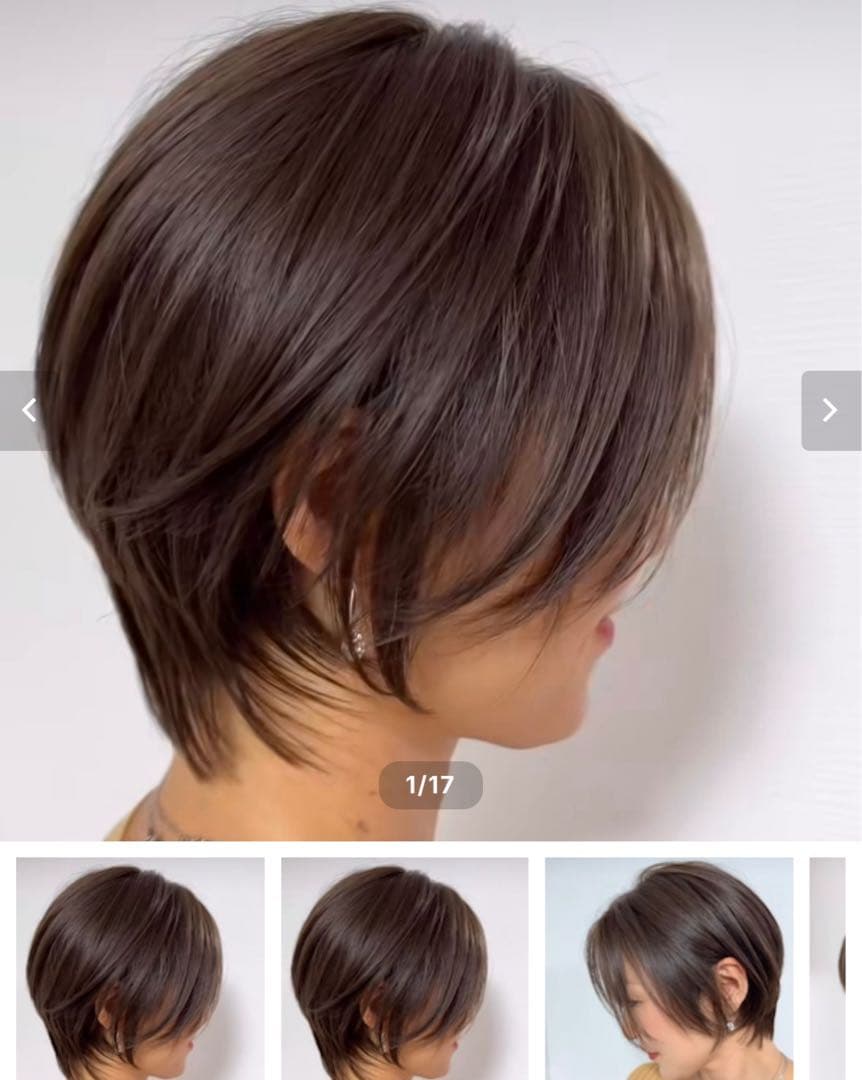Go to the next hairstyle photo
The height and width of the screenshot is (1080, 862).
830,410
